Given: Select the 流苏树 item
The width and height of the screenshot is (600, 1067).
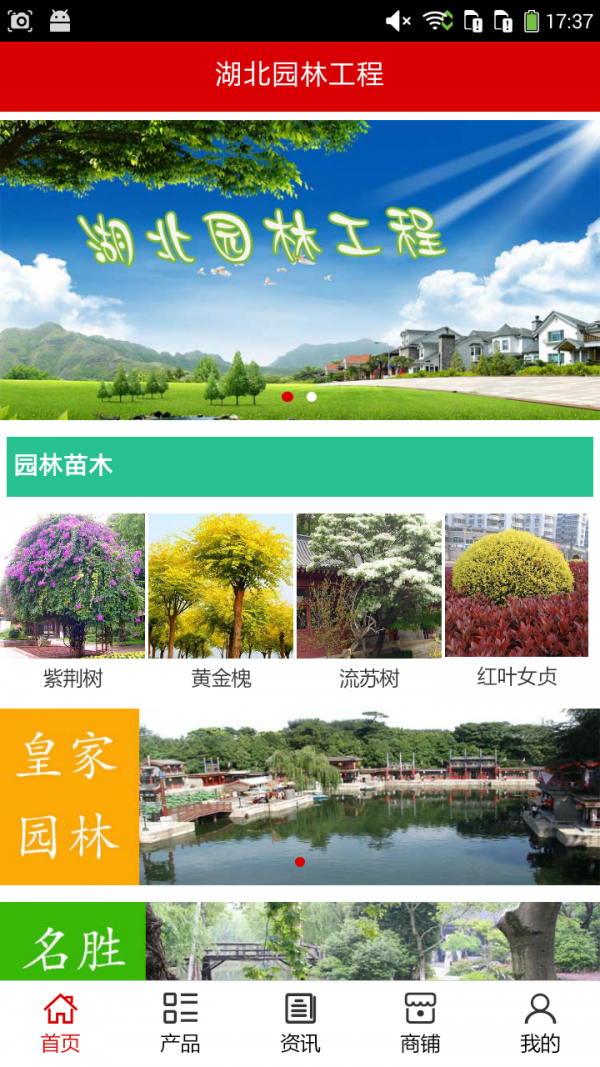Looking at the screenshot, I should [x=369, y=600].
